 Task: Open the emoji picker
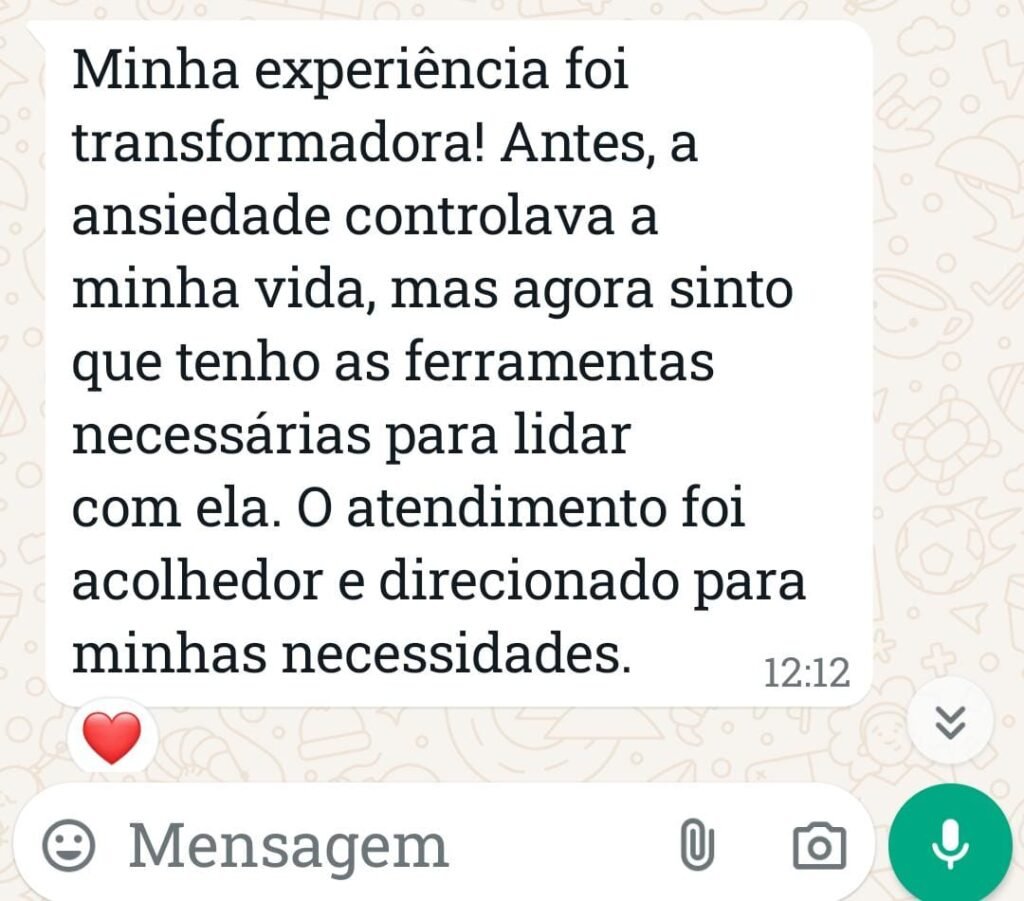68,847
